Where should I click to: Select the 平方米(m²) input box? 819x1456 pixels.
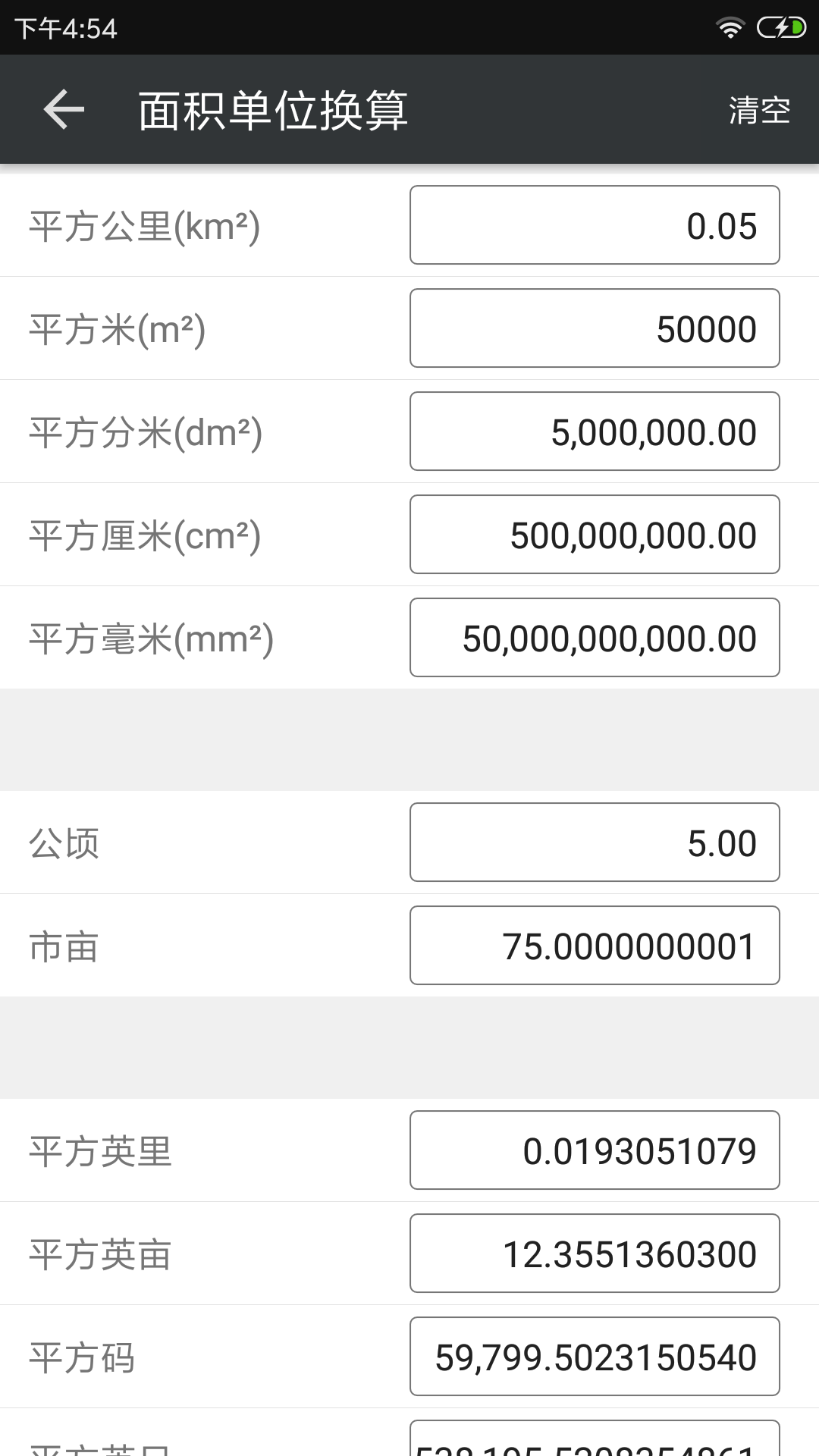pyautogui.click(x=595, y=328)
